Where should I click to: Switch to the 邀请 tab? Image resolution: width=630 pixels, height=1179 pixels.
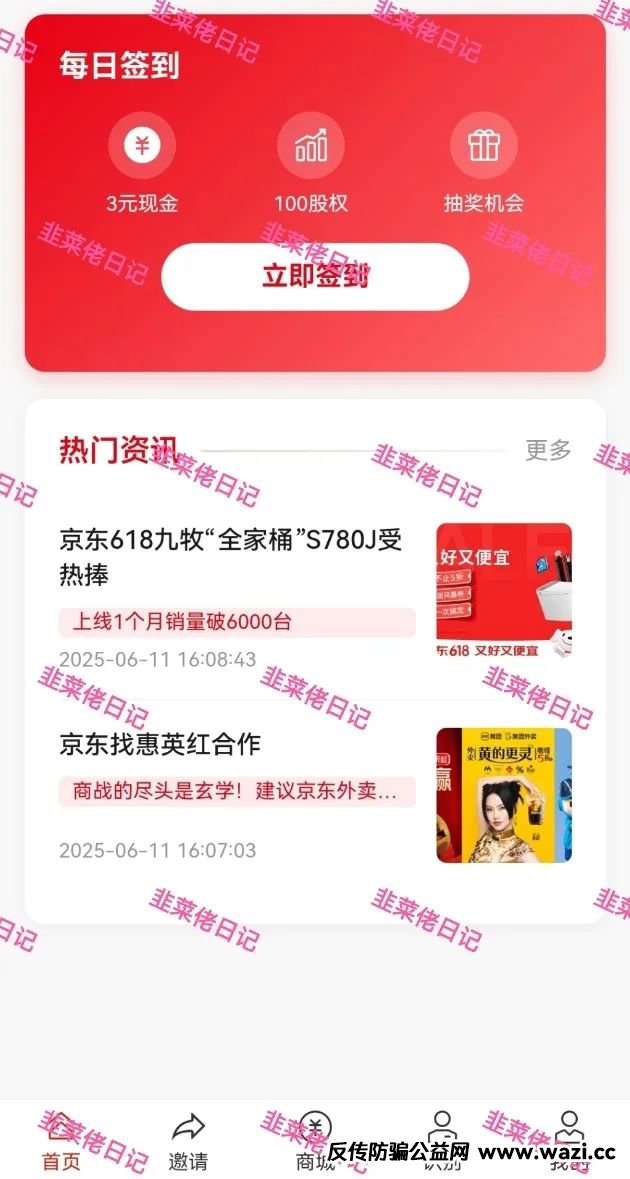click(188, 1141)
